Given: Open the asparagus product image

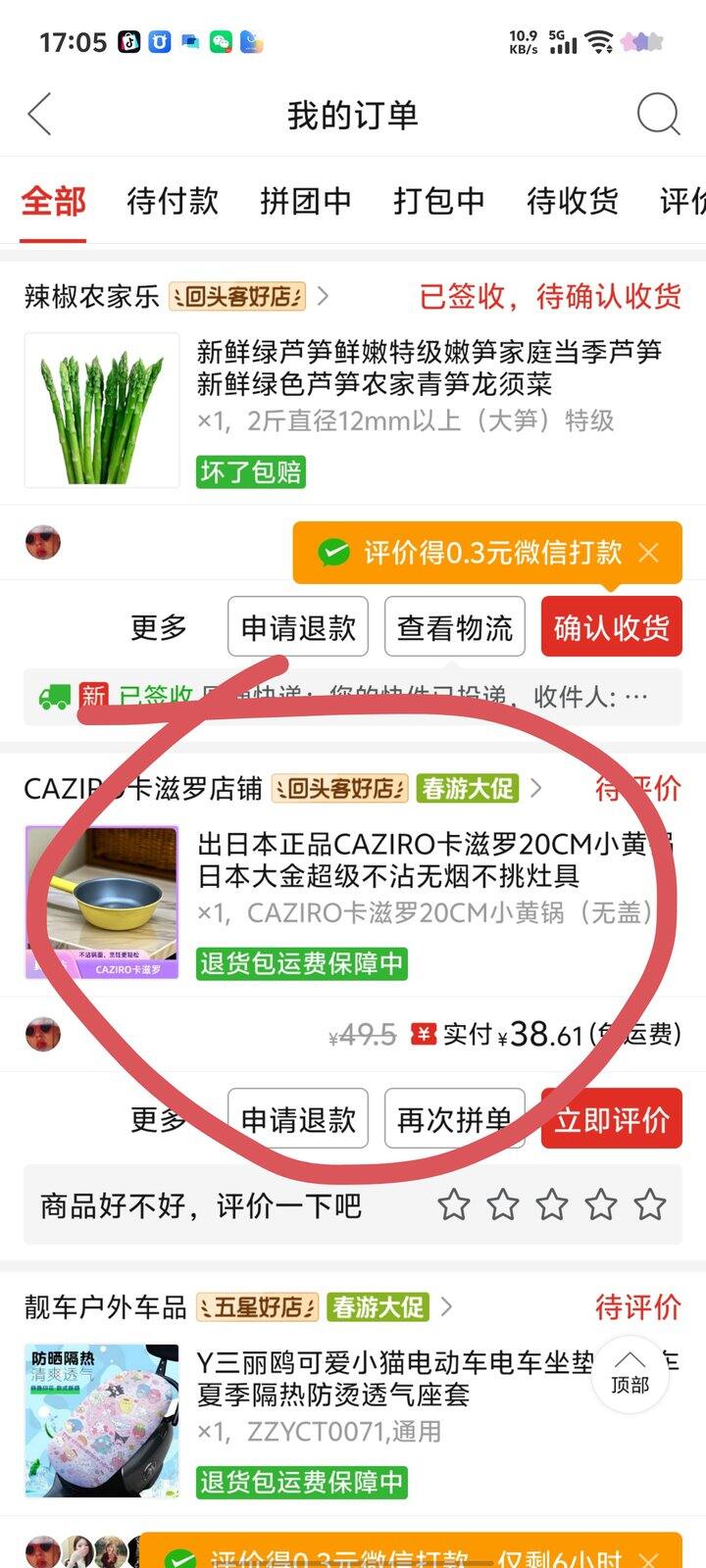Looking at the screenshot, I should pyautogui.click(x=102, y=410).
